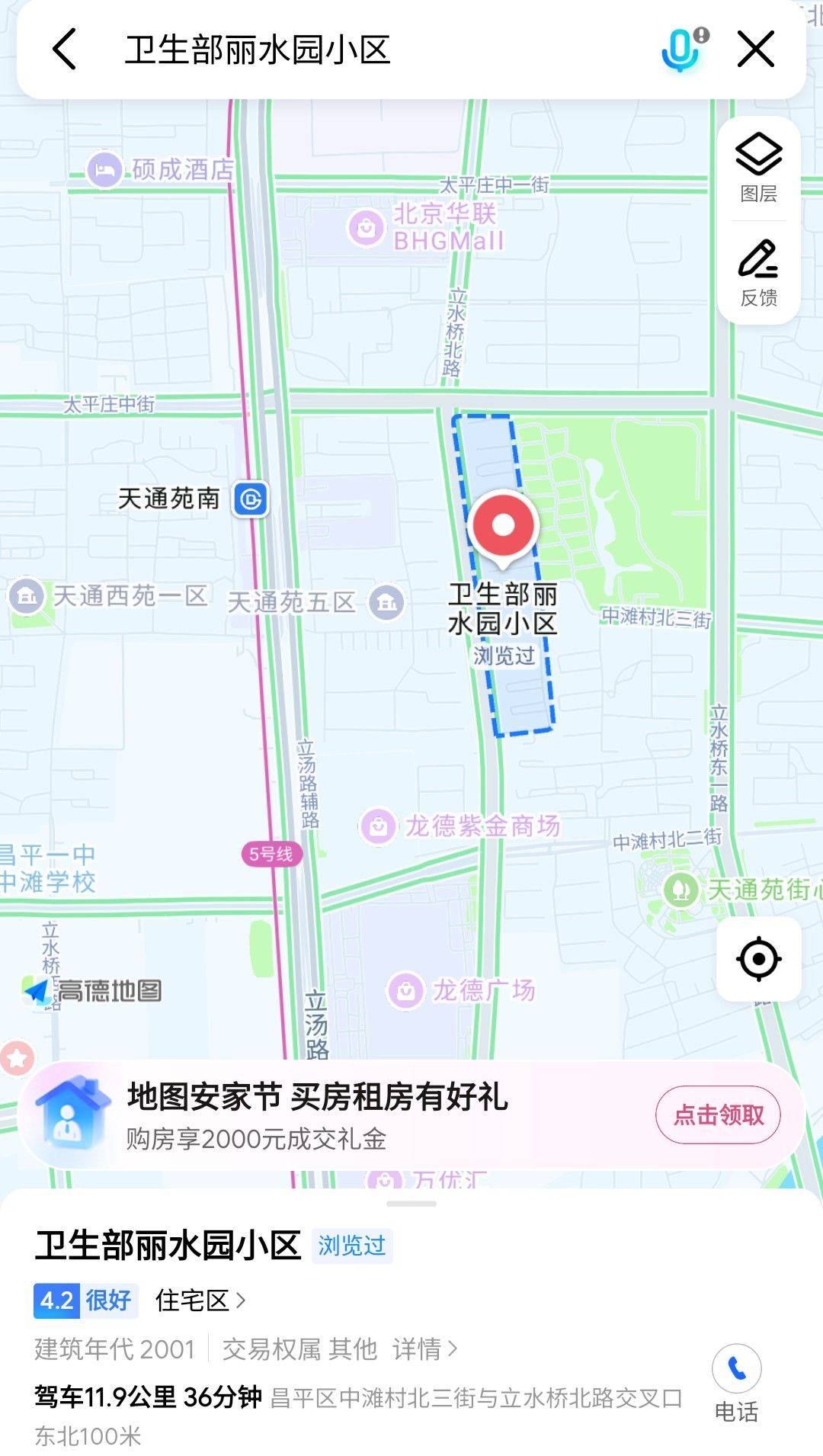Open the 反馈 feedback button
The height and width of the screenshot is (1456, 823).
coord(759,273)
